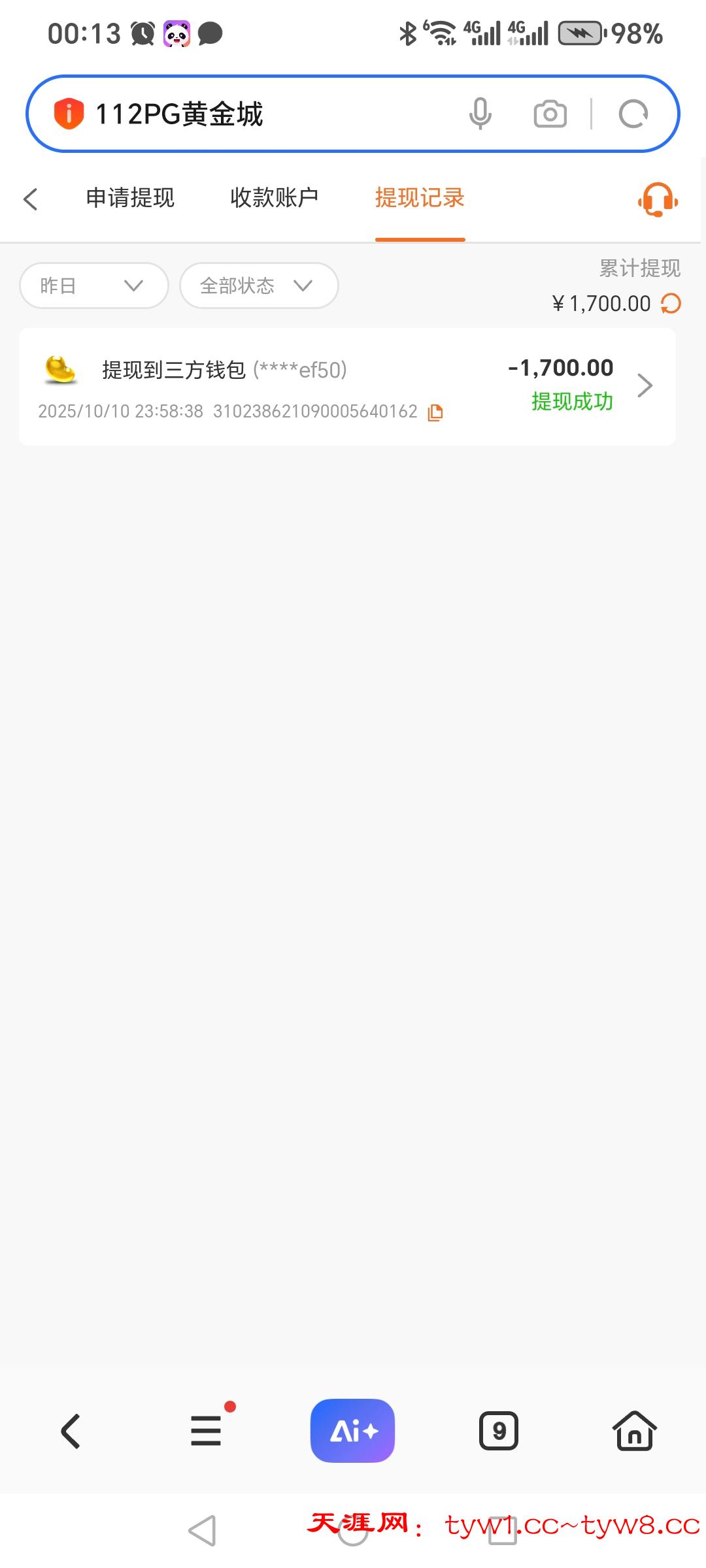This screenshot has height=1568, width=706.
Task: Tap the microphone icon for voice search
Action: (480, 112)
